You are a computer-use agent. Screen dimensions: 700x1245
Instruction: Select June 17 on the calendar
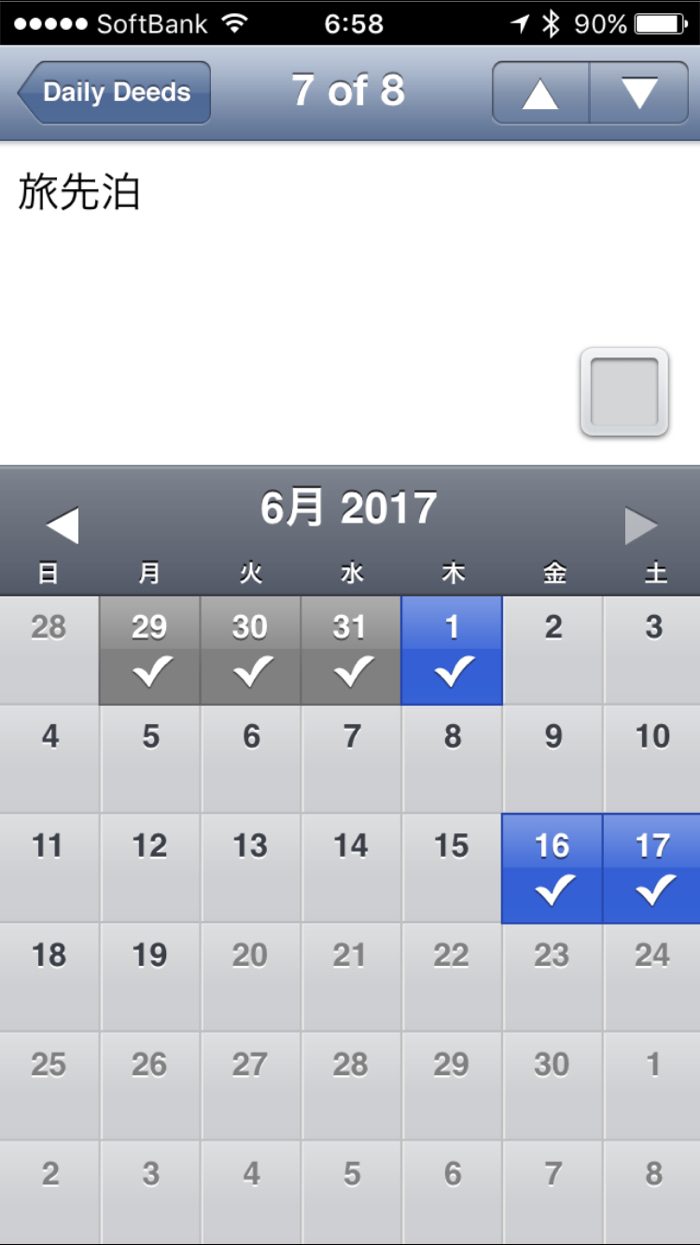(x=652, y=868)
